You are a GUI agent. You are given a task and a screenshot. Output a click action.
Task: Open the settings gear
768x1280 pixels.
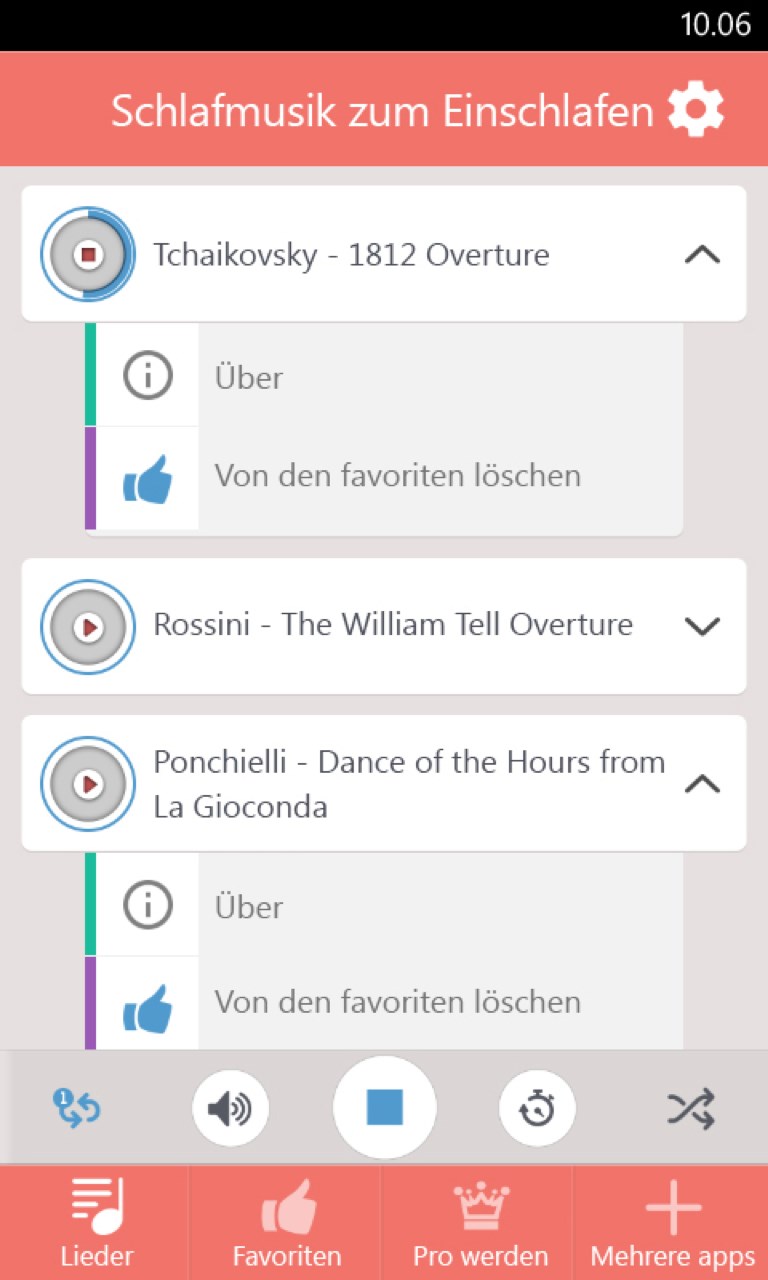pos(695,110)
